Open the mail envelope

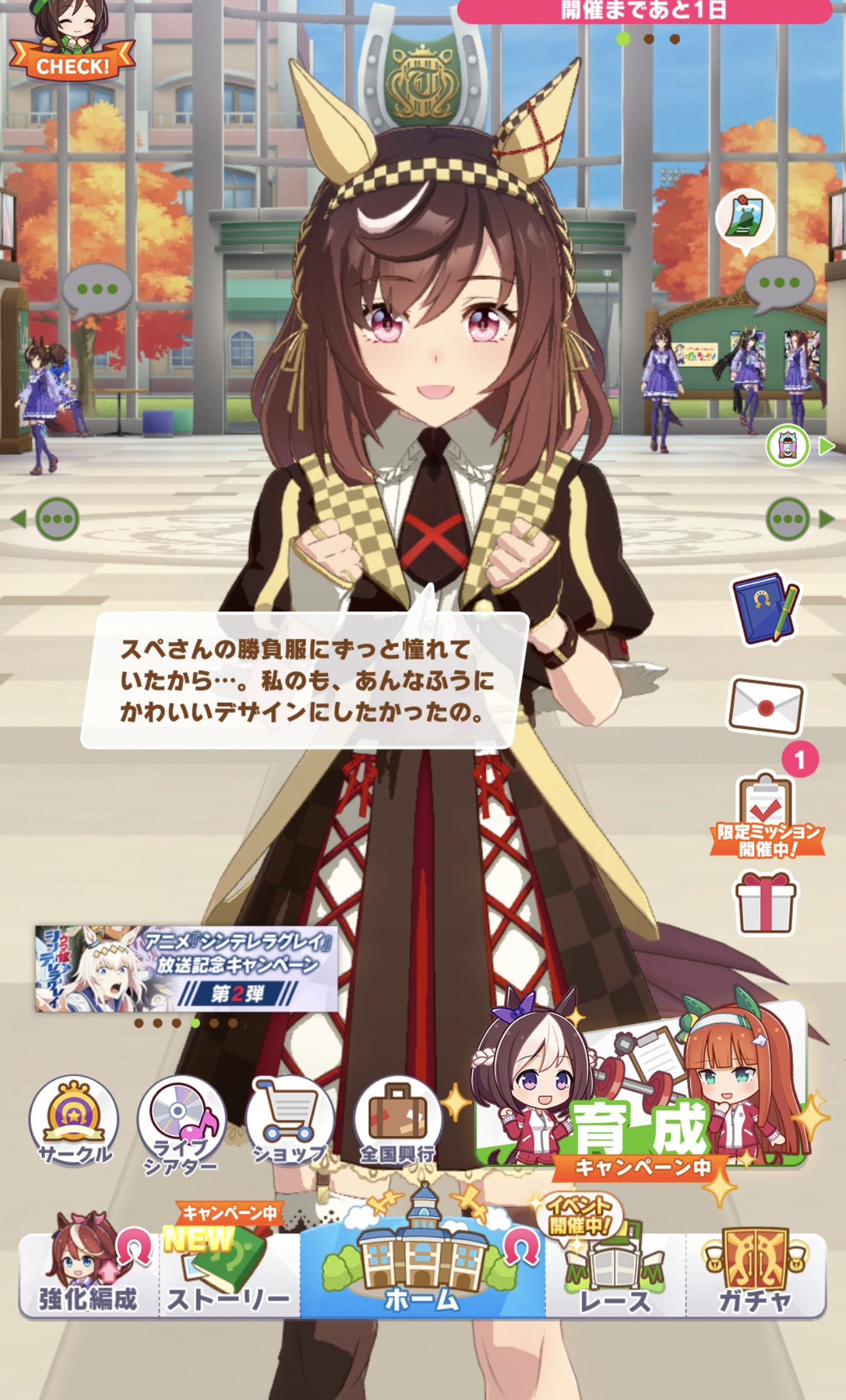[x=765, y=706]
